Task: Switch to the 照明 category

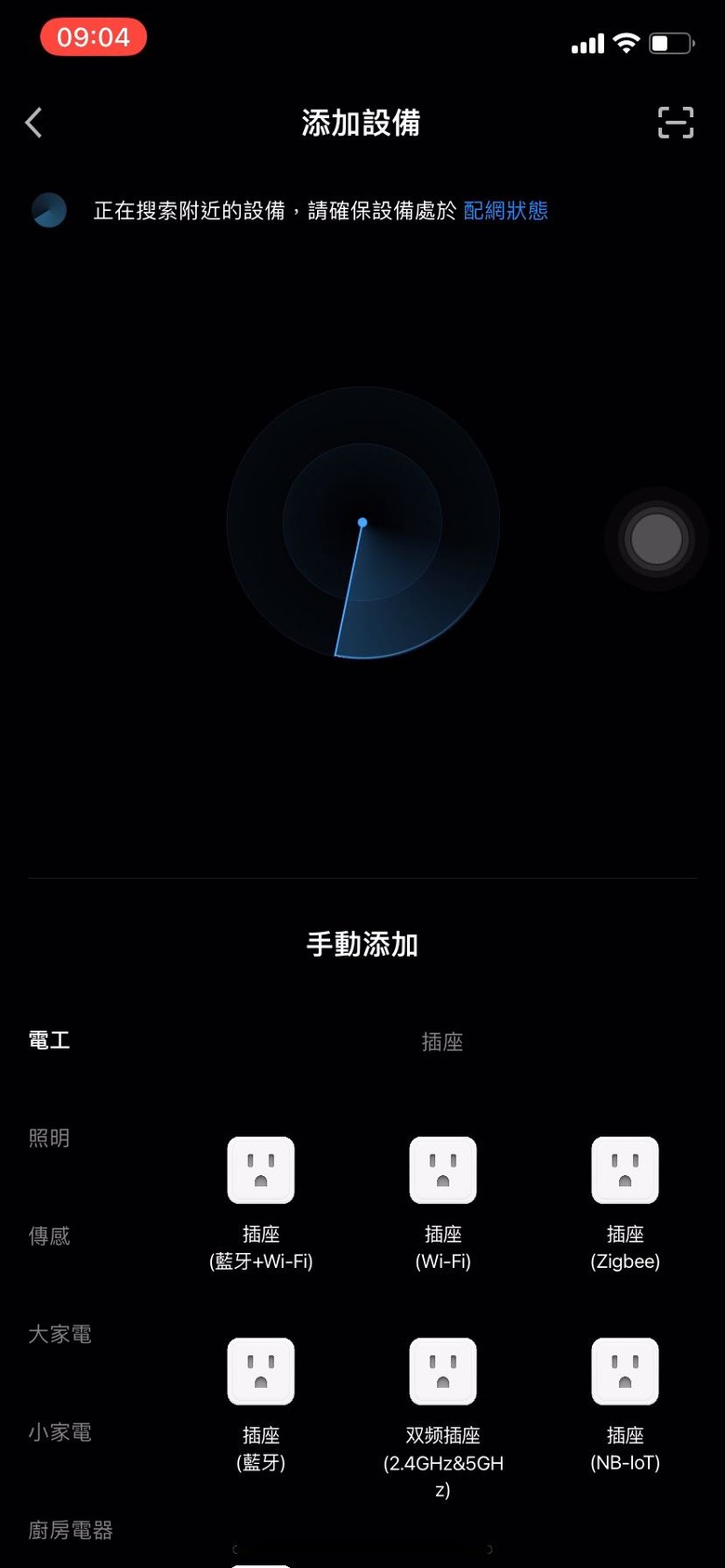Action: 49,1138
